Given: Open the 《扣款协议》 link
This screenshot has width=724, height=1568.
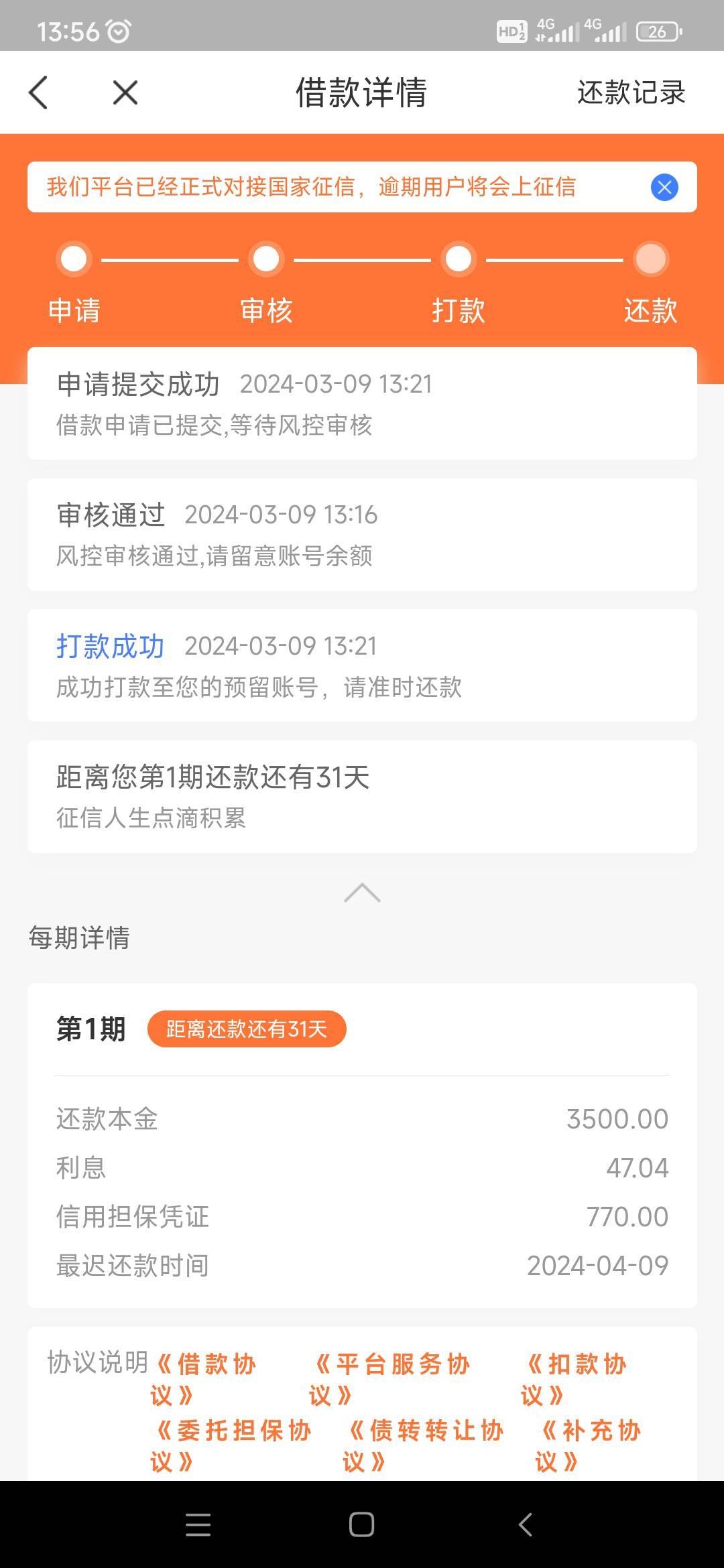Looking at the screenshot, I should 575,1379.
